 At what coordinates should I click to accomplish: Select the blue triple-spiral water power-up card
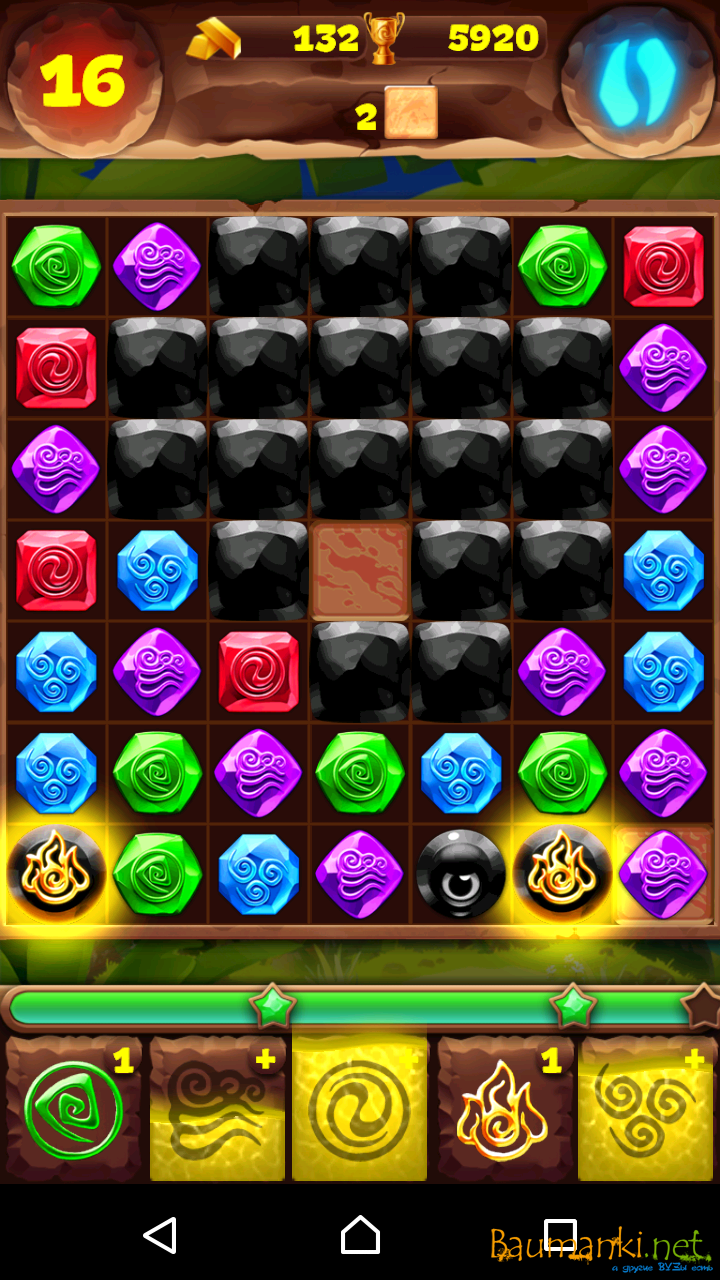(646, 1109)
